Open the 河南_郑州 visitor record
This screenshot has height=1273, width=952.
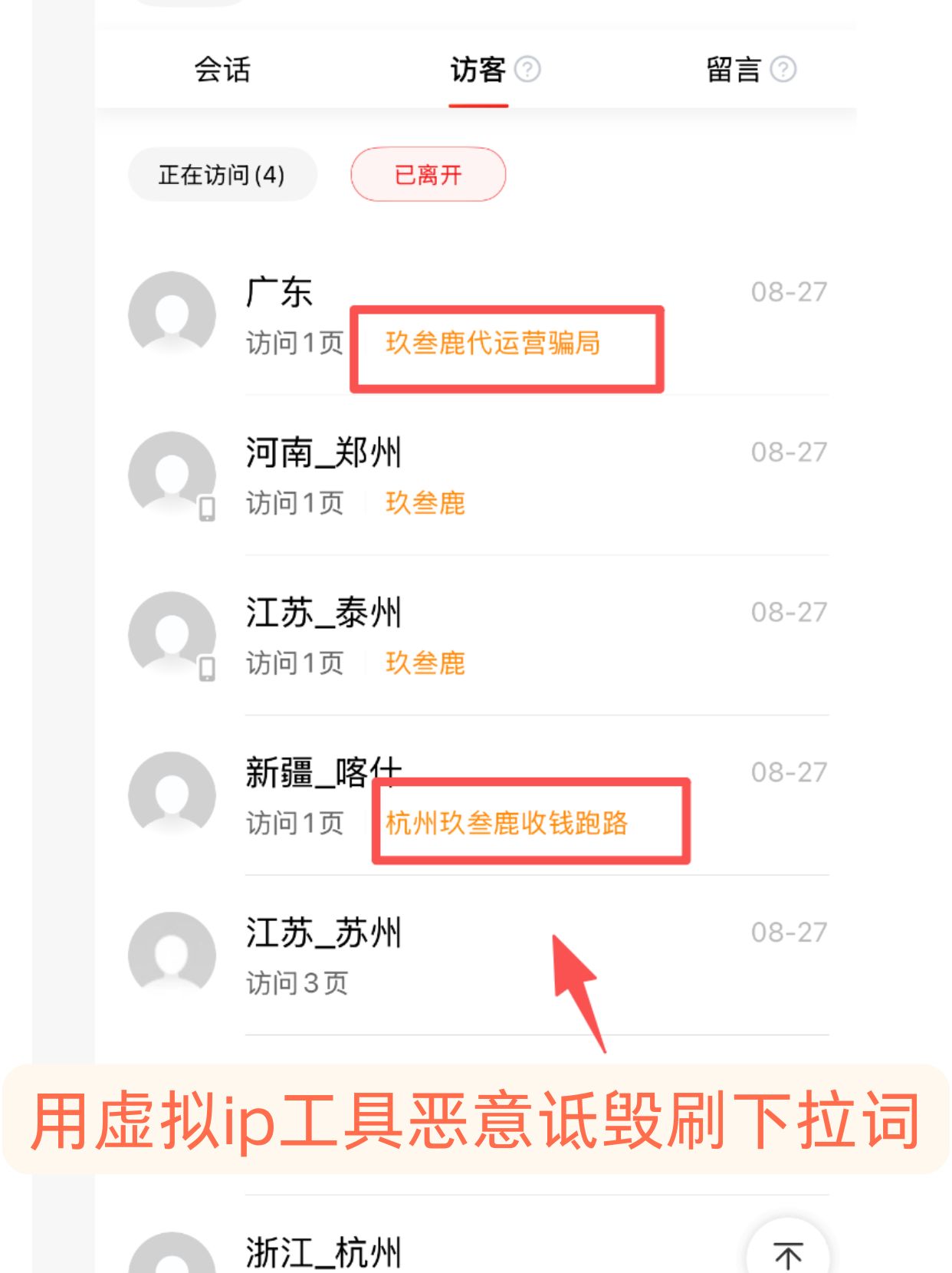tap(323, 453)
